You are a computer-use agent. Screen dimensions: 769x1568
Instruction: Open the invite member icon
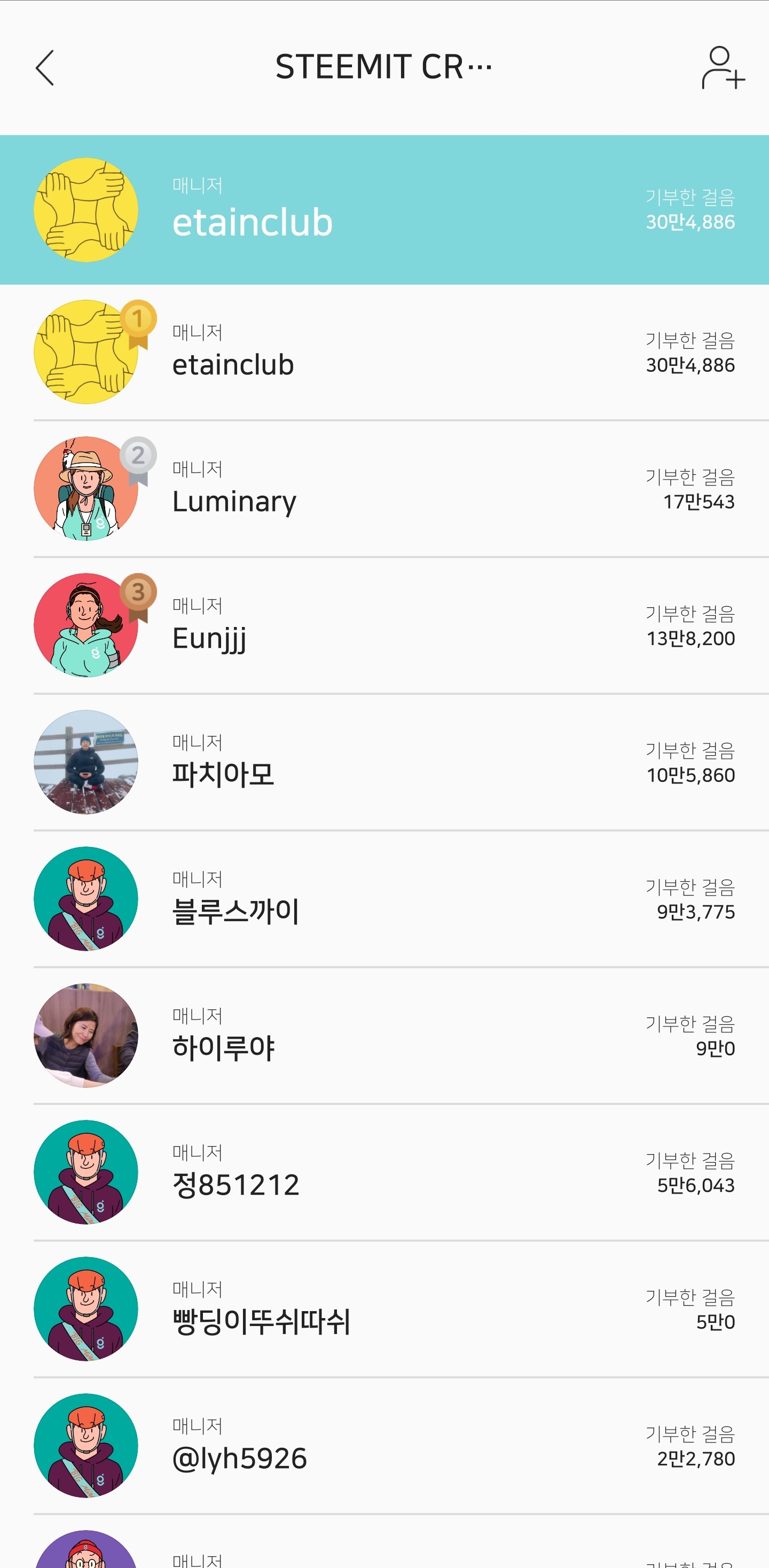(x=723, y=68)
